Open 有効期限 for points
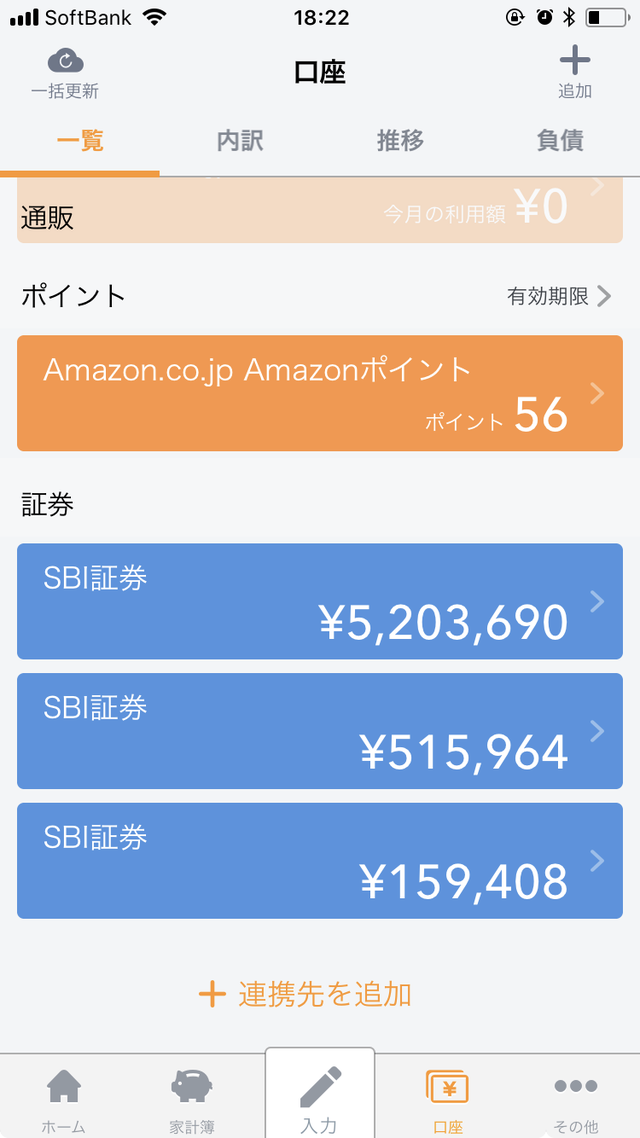This screenshot has height=1138, width=640. (x=559, y=296)
